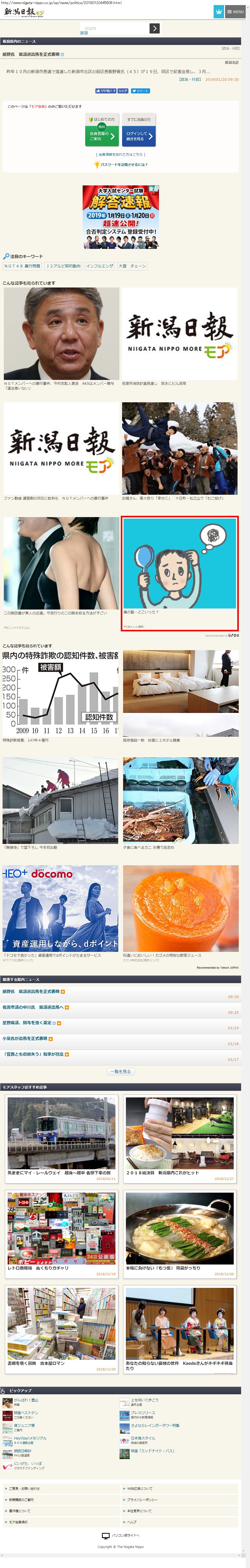Open the 2018総決算 新潟県内これがヒット article
Viewport: 250px width, 1568px height.
[x=179, y=1136]
